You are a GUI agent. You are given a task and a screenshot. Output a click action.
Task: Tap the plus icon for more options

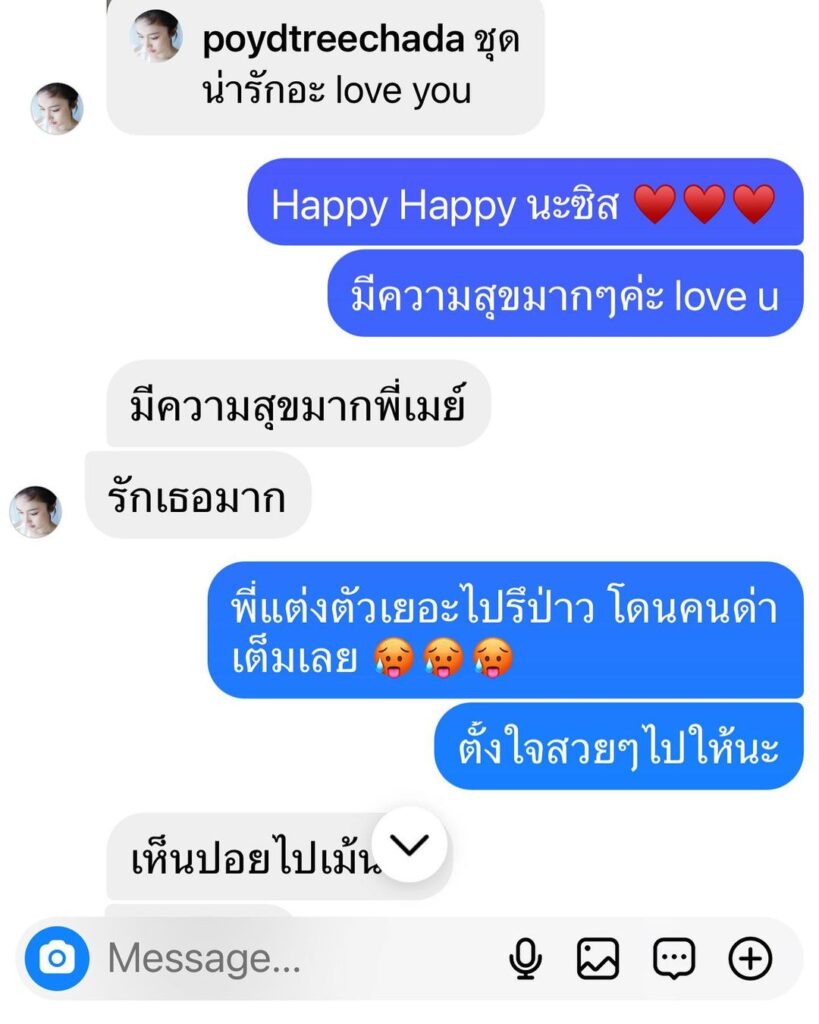coord(750,960)
